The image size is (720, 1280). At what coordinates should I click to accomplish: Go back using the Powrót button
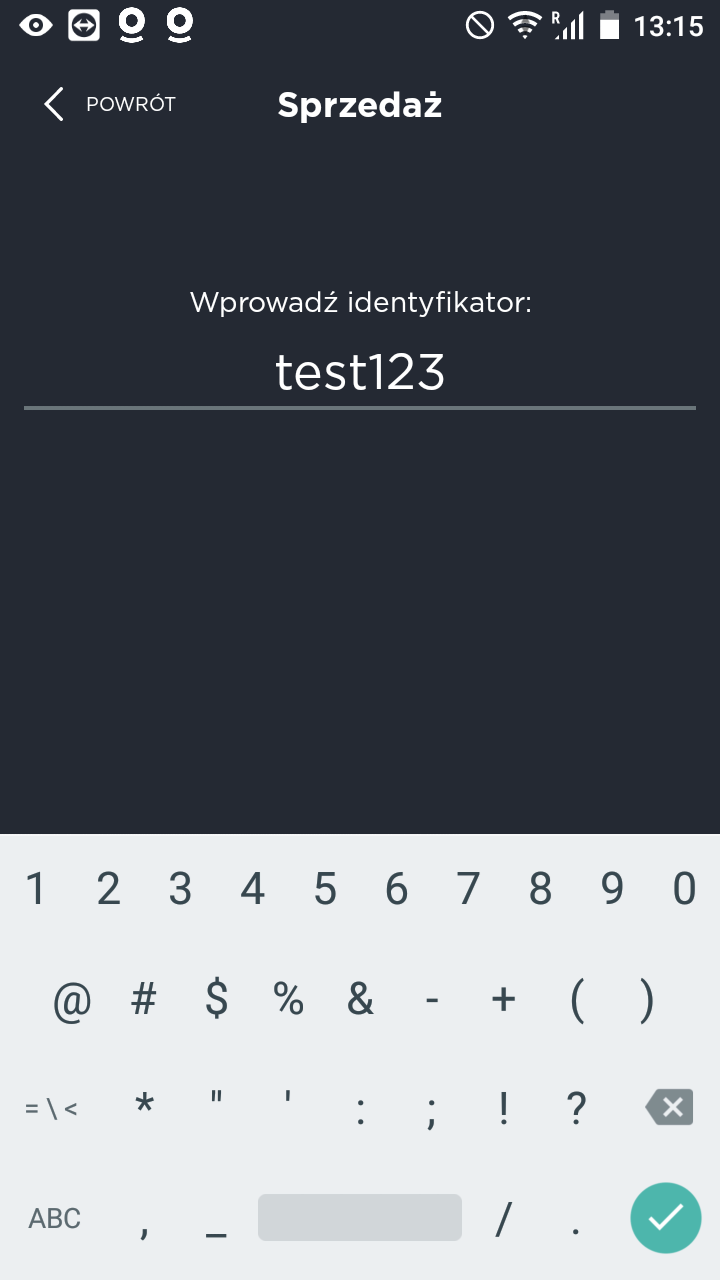click(110, 104)
